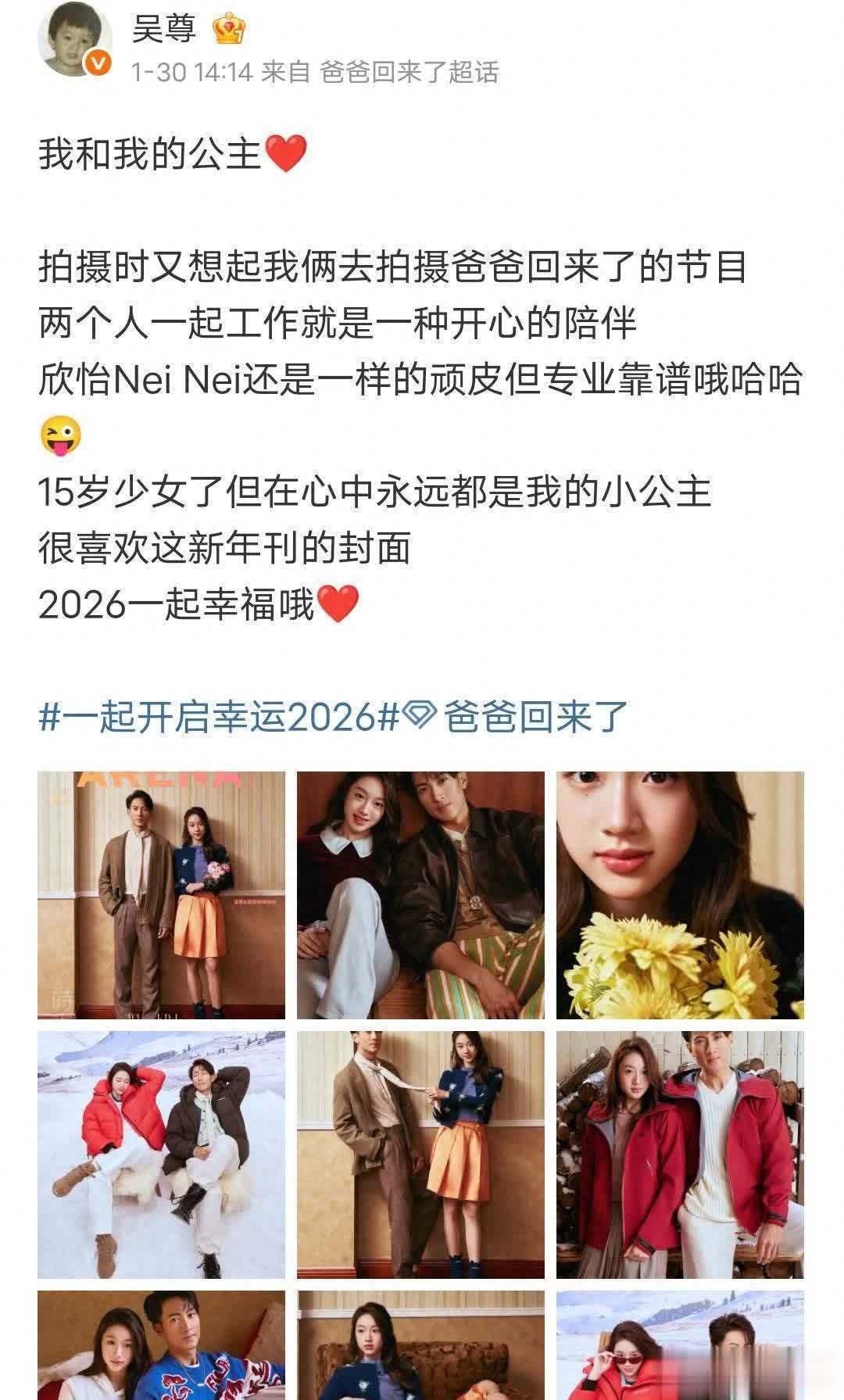The image size is (844, 1400).
Task: Open photo of girl pulling the scarf
Action: tap(420, 1155)
